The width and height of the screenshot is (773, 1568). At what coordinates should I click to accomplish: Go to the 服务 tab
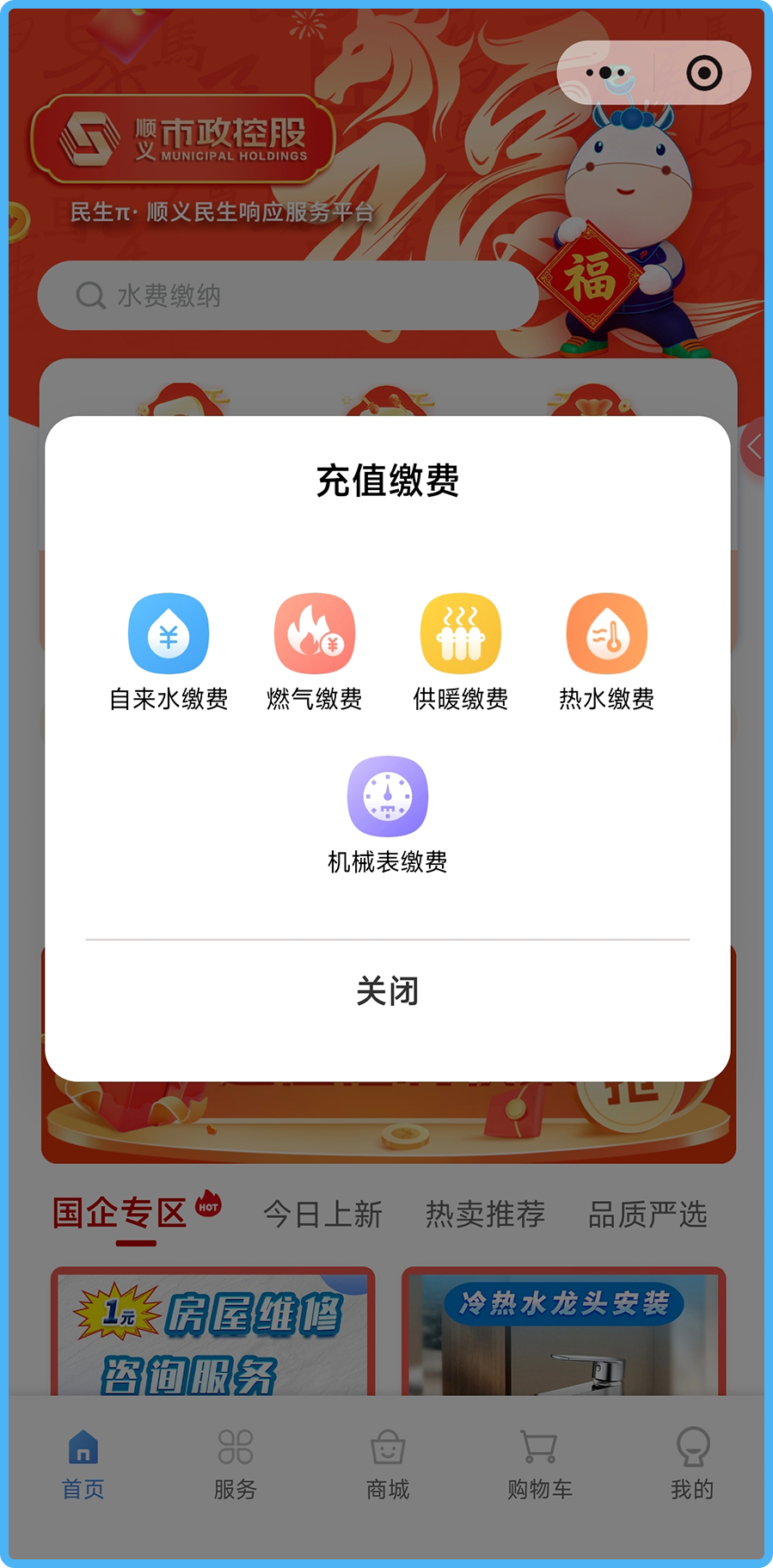[x=236, y=1463]
